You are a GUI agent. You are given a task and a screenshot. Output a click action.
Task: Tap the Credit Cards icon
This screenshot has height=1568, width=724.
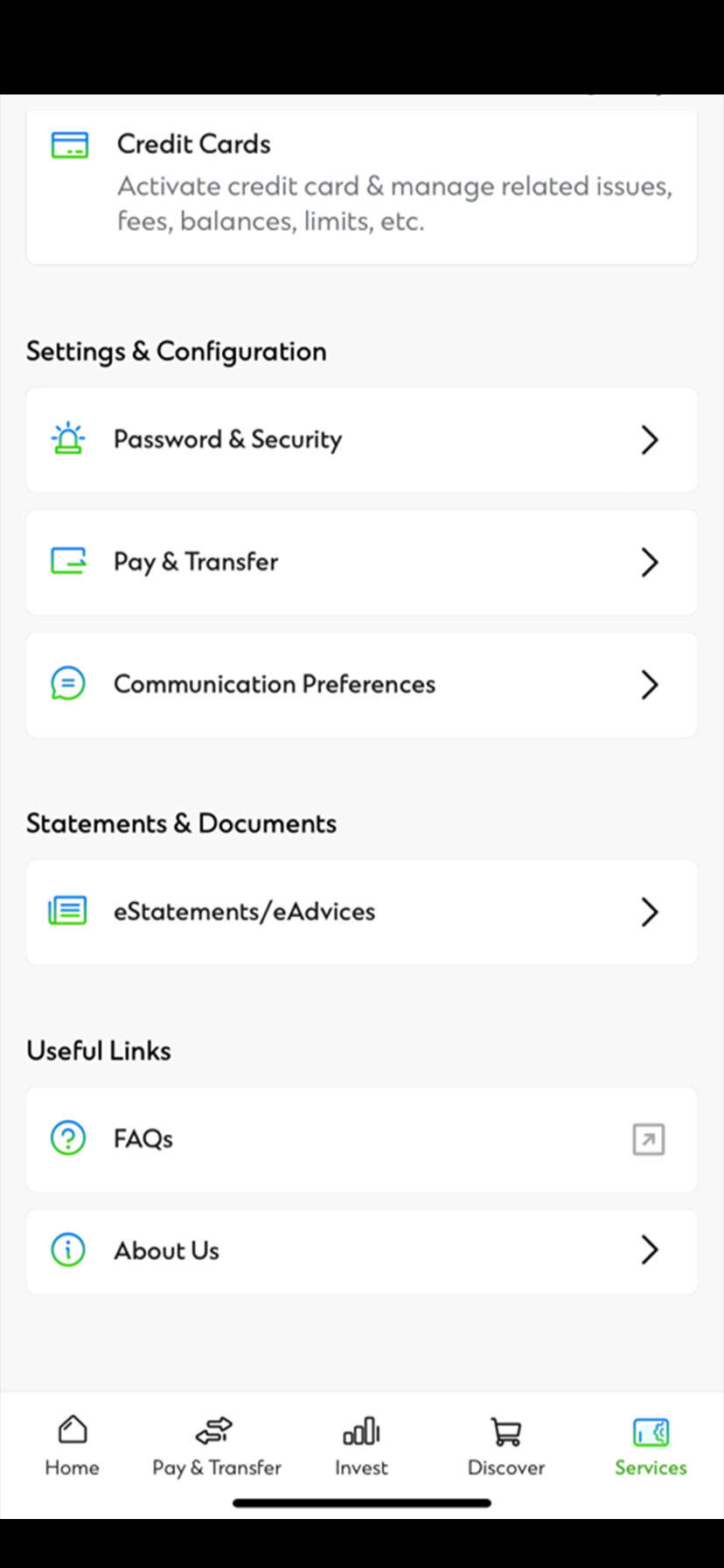click(x=69, y=144)
